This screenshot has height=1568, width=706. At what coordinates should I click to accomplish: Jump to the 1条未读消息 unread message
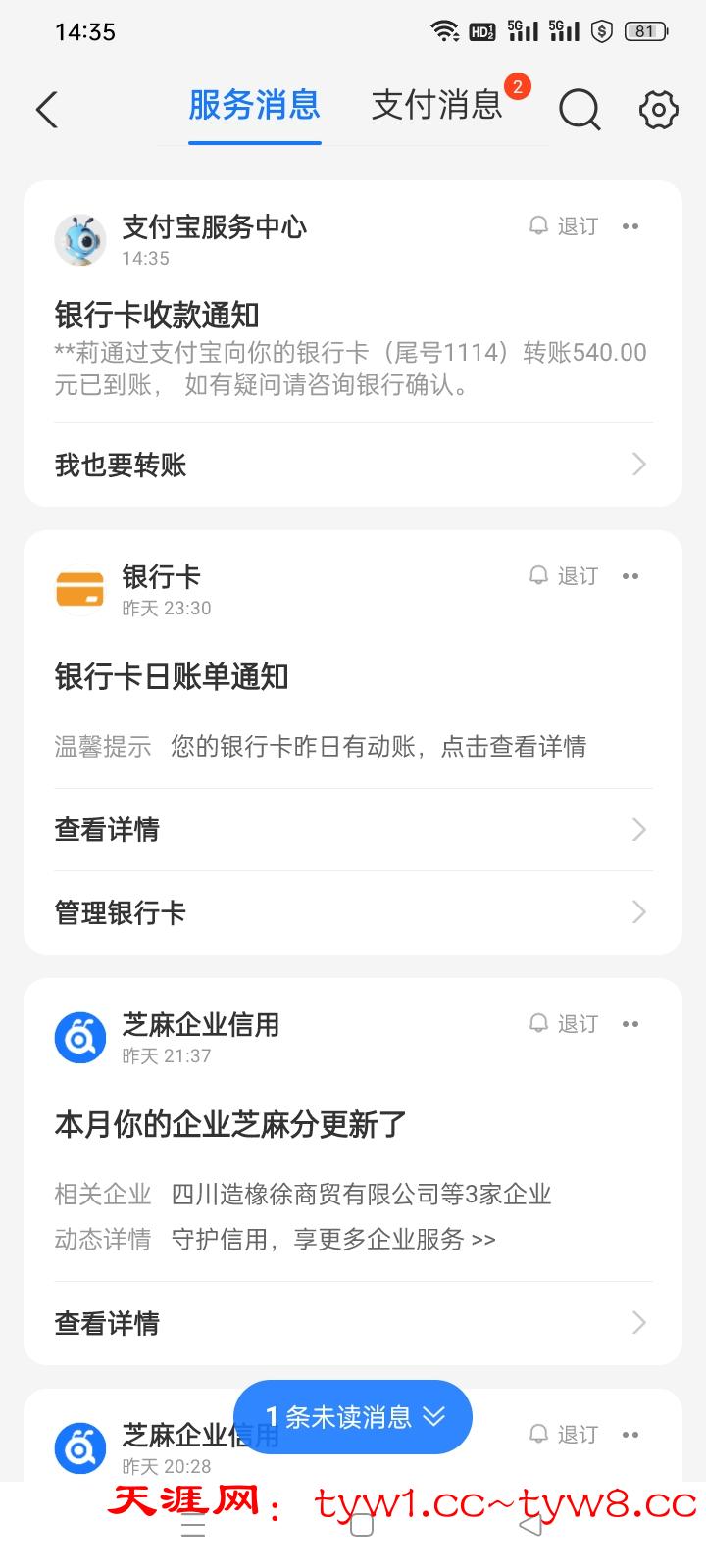coord(353,1417)
